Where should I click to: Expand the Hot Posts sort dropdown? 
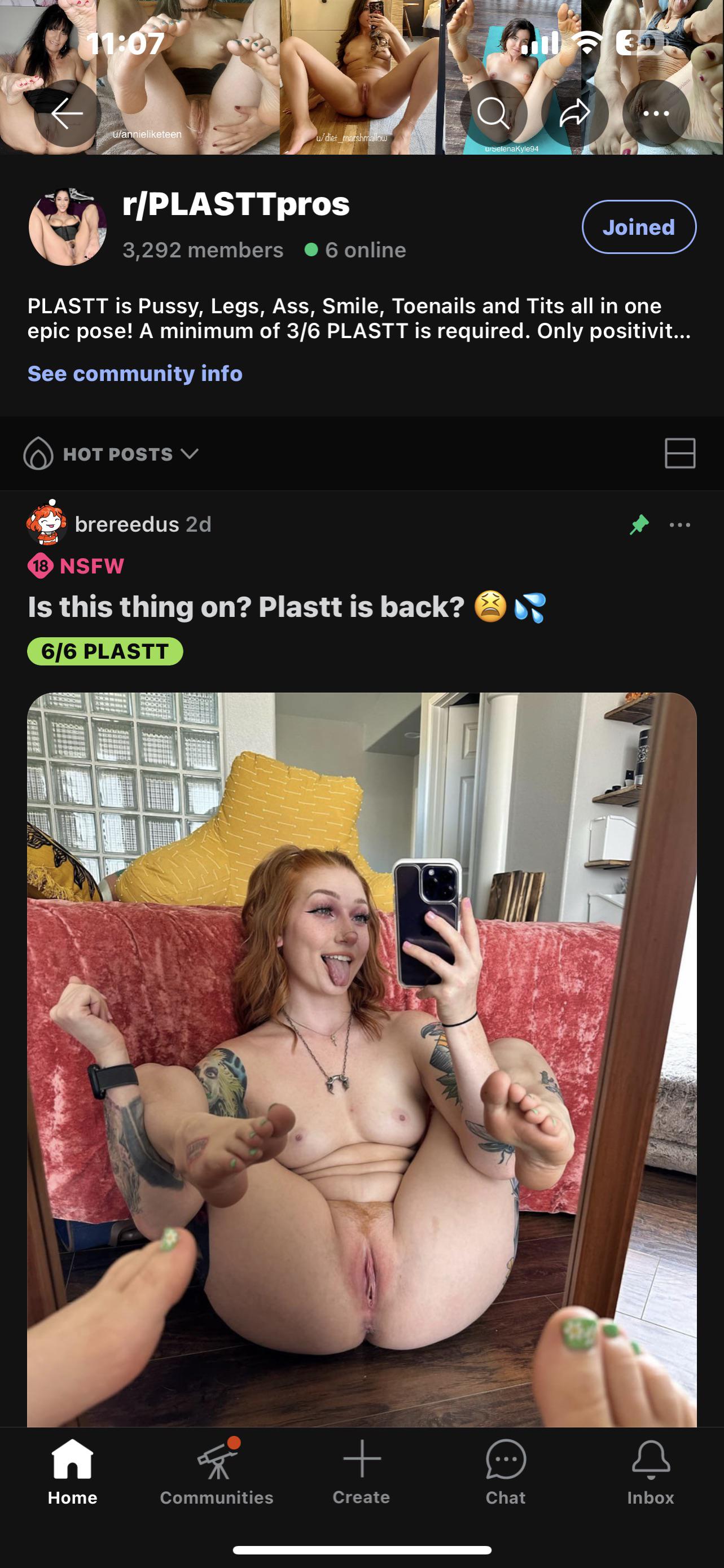point(112,454)
